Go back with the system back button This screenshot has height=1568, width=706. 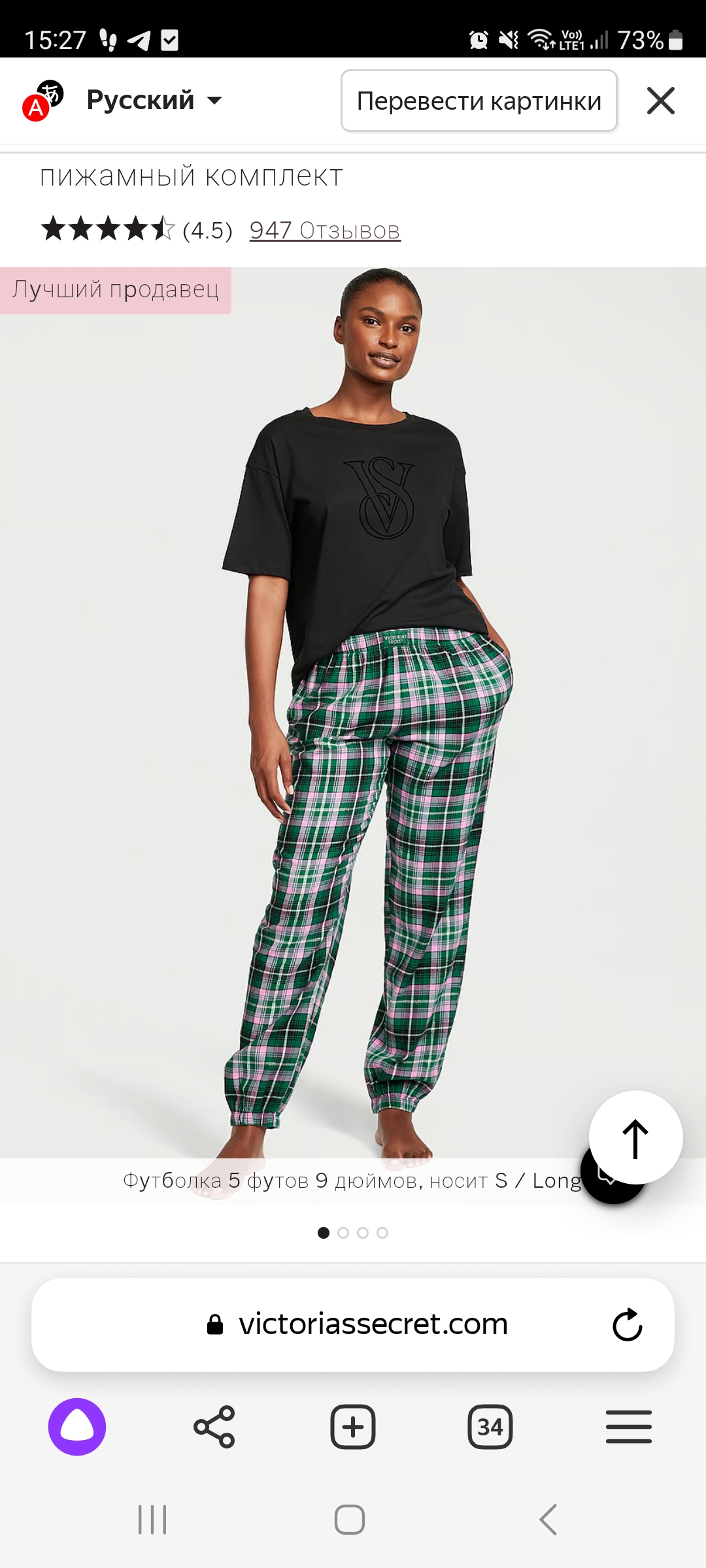coord(548,1519)
